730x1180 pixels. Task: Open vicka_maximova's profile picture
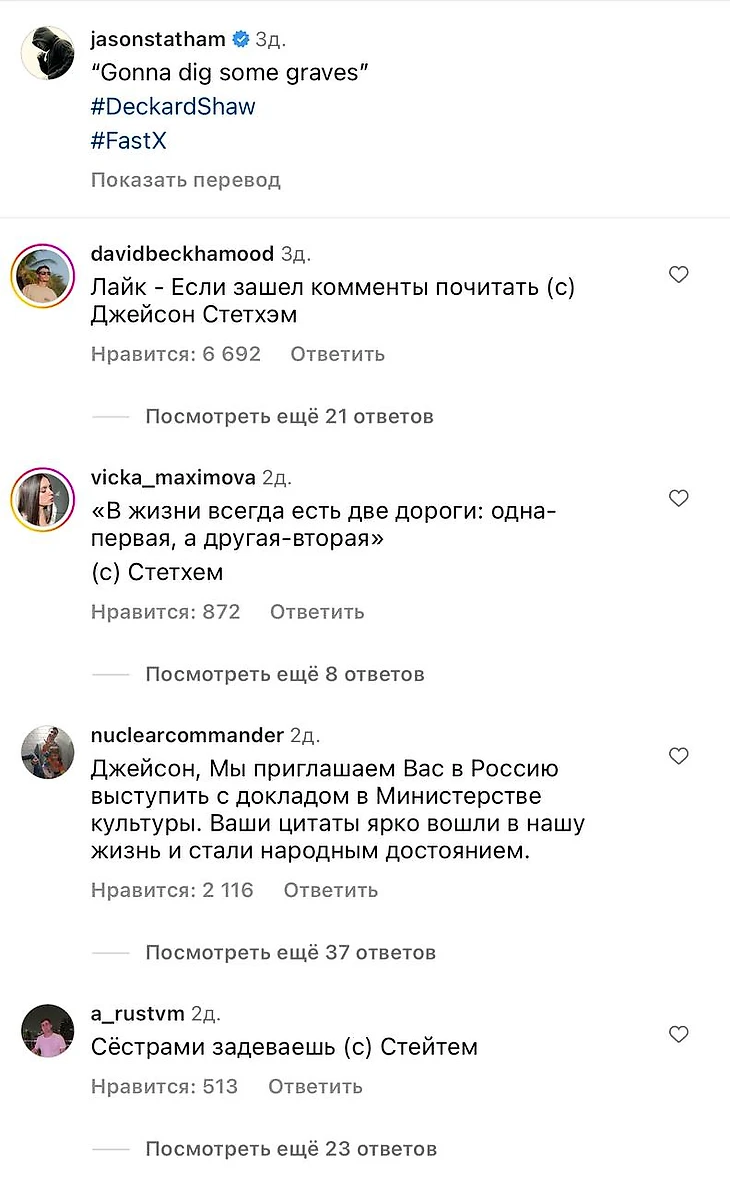[43, 497]
